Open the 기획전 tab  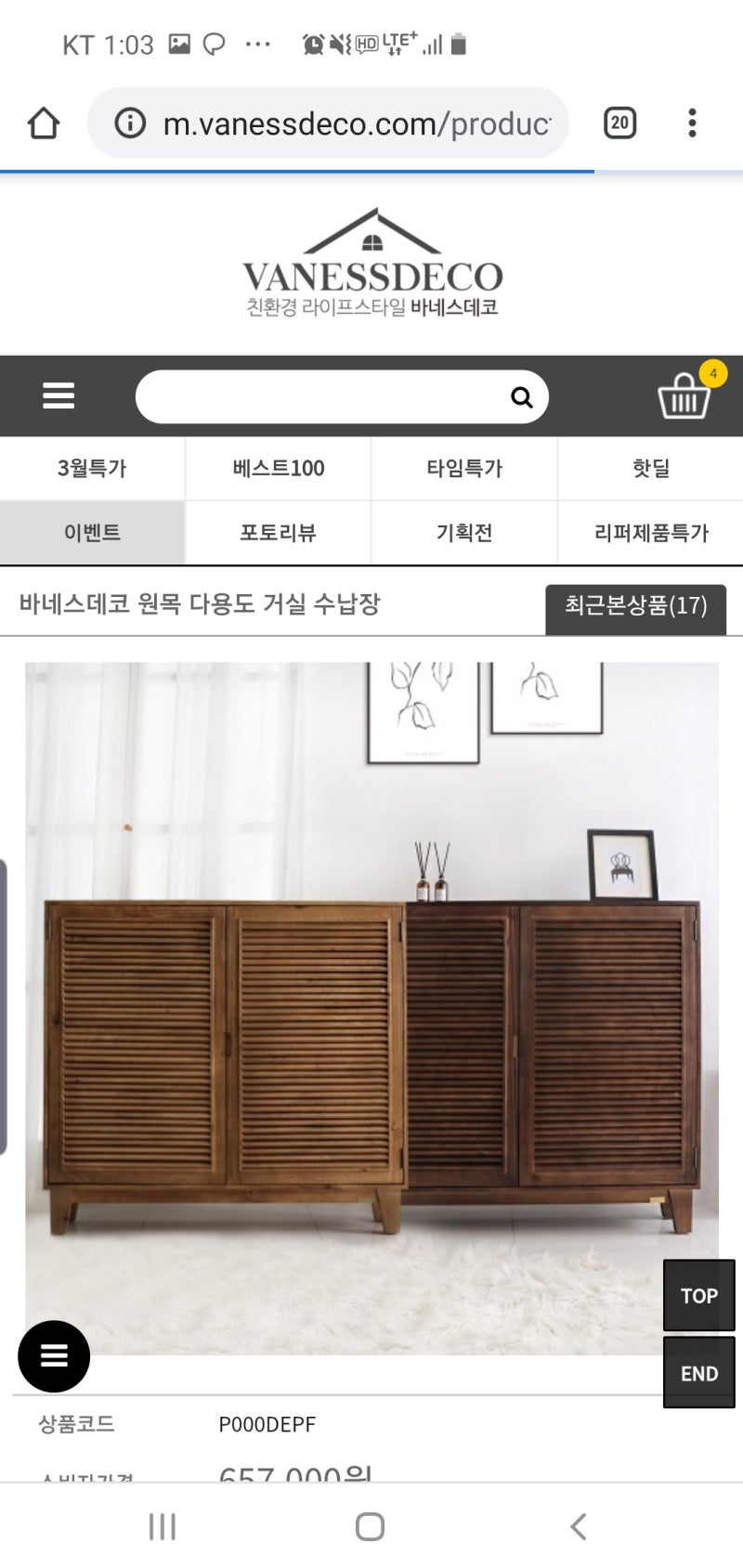tap(463, 533)
